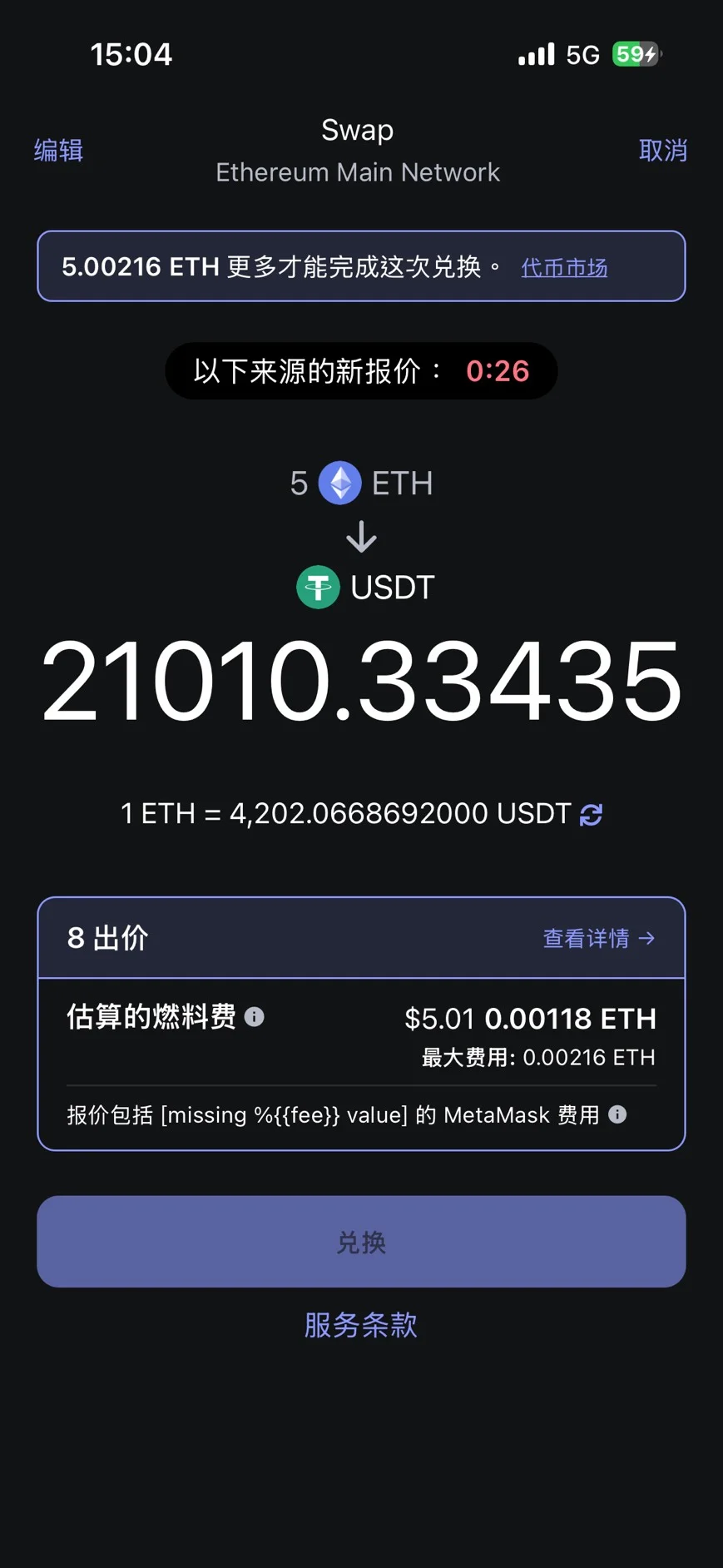Open the 代币市场 link
The width and height of the screenshot is (723, 1568).
click(563, 267)
